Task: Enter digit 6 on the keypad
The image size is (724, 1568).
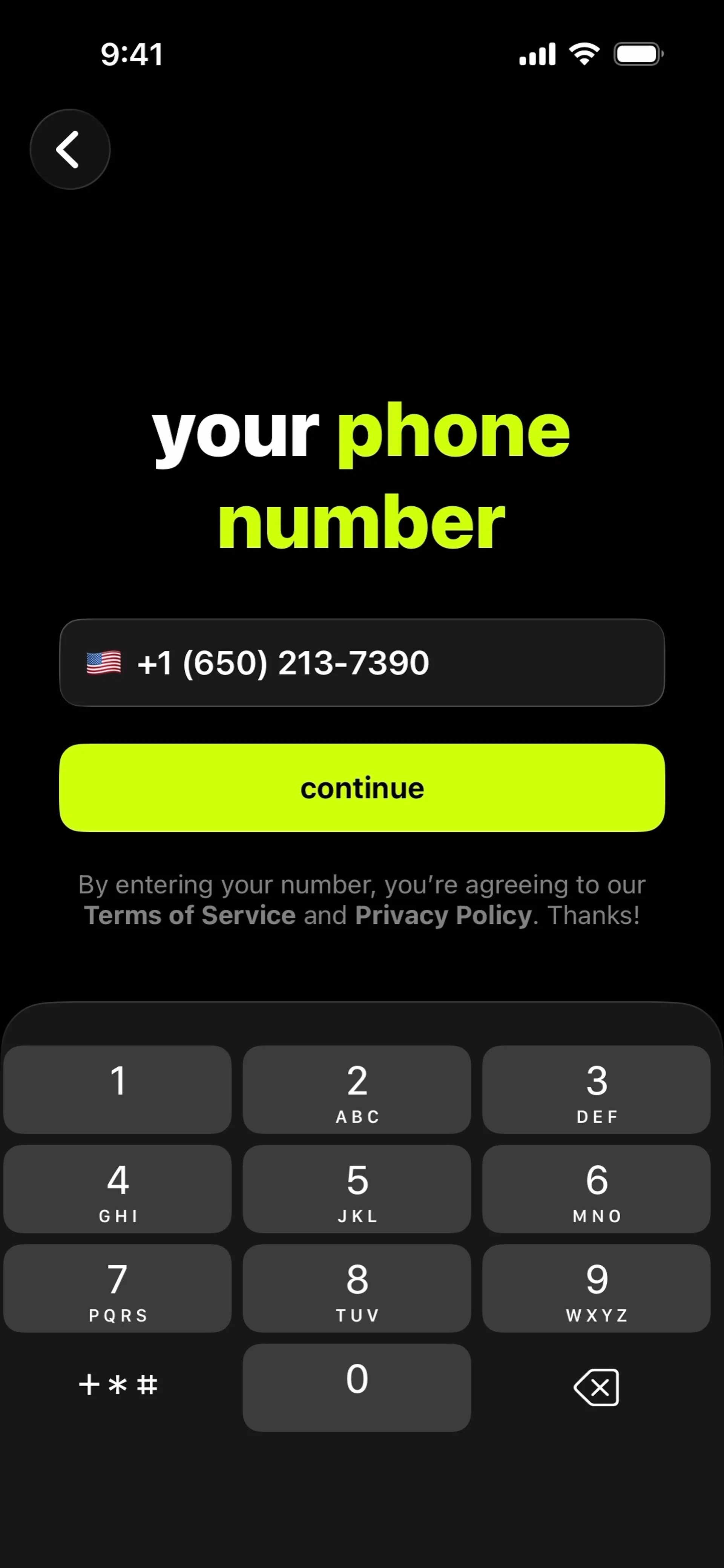Action: click(x=596, y=1189)
